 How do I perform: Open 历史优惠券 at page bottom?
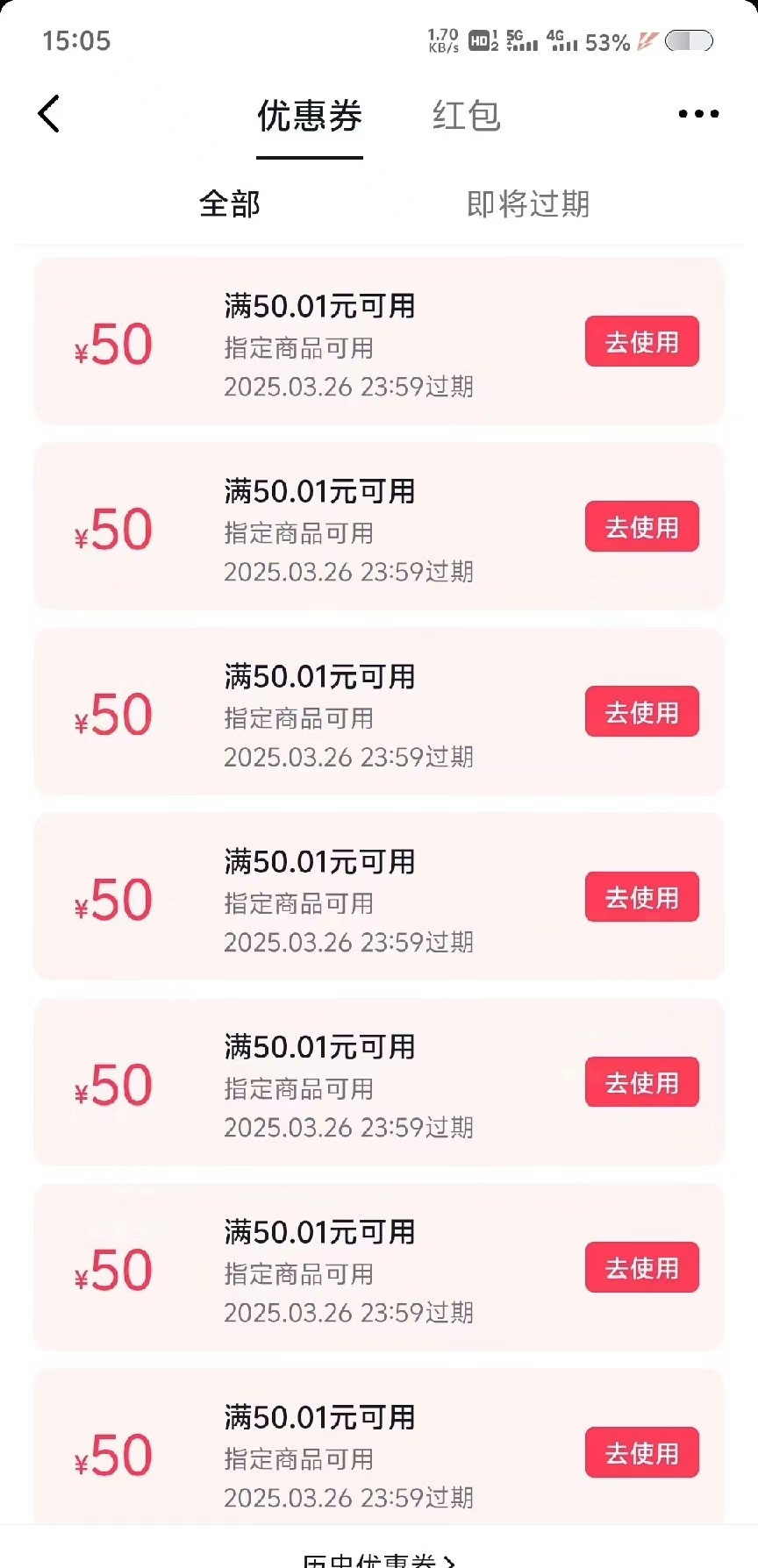379,1561
